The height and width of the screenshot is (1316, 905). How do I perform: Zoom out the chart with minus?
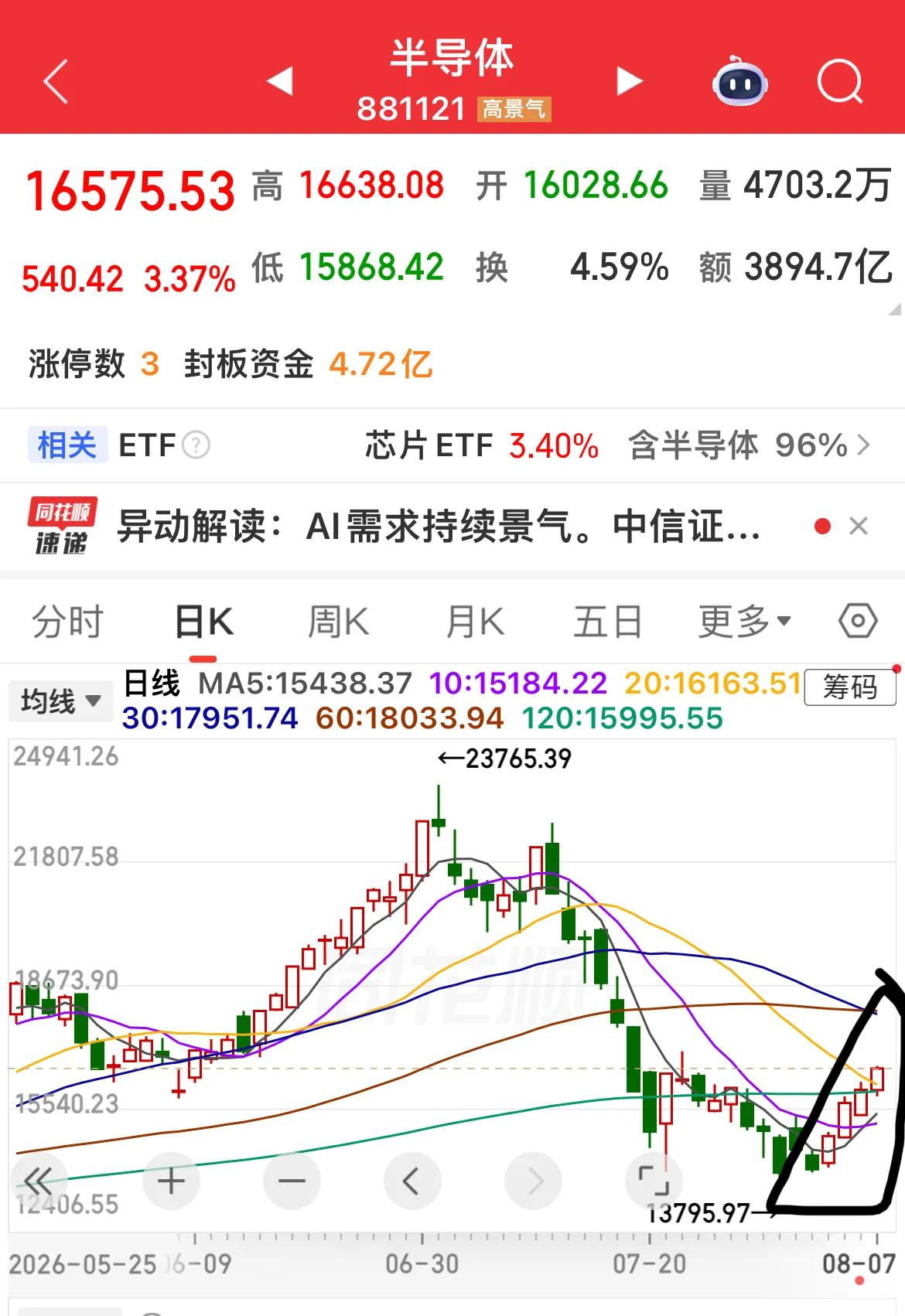[x=292, y=1181]
